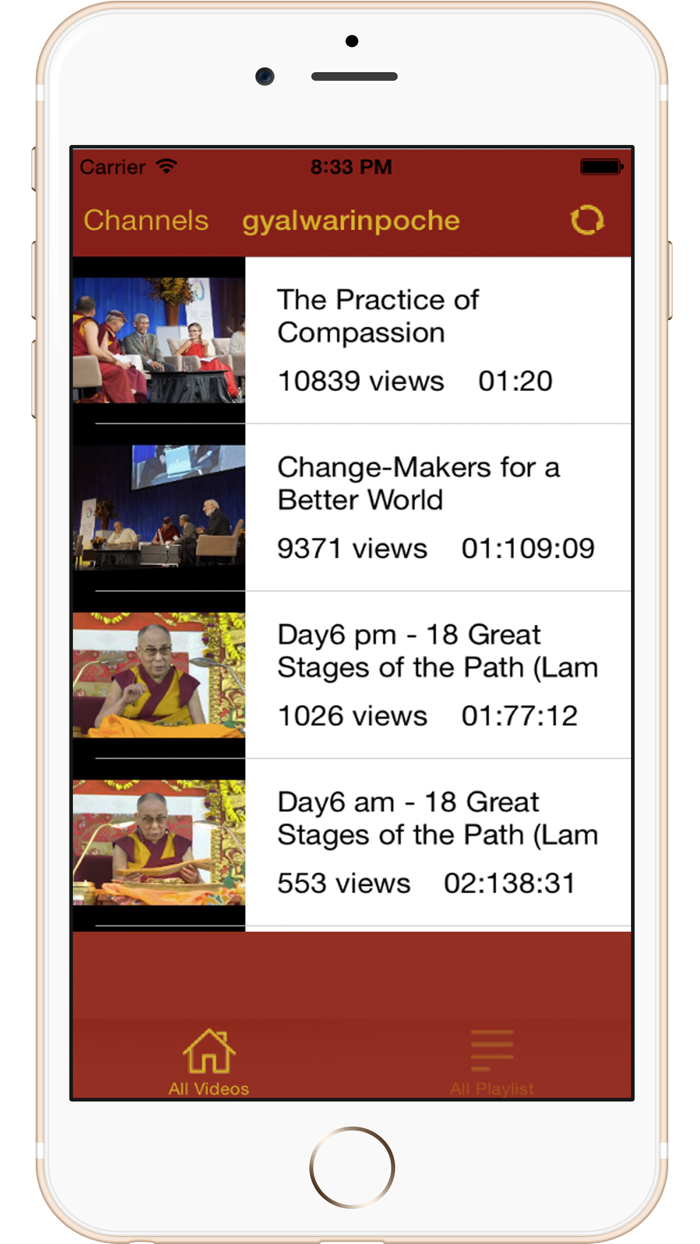Go back to Channels

click(x=146, y=221)
